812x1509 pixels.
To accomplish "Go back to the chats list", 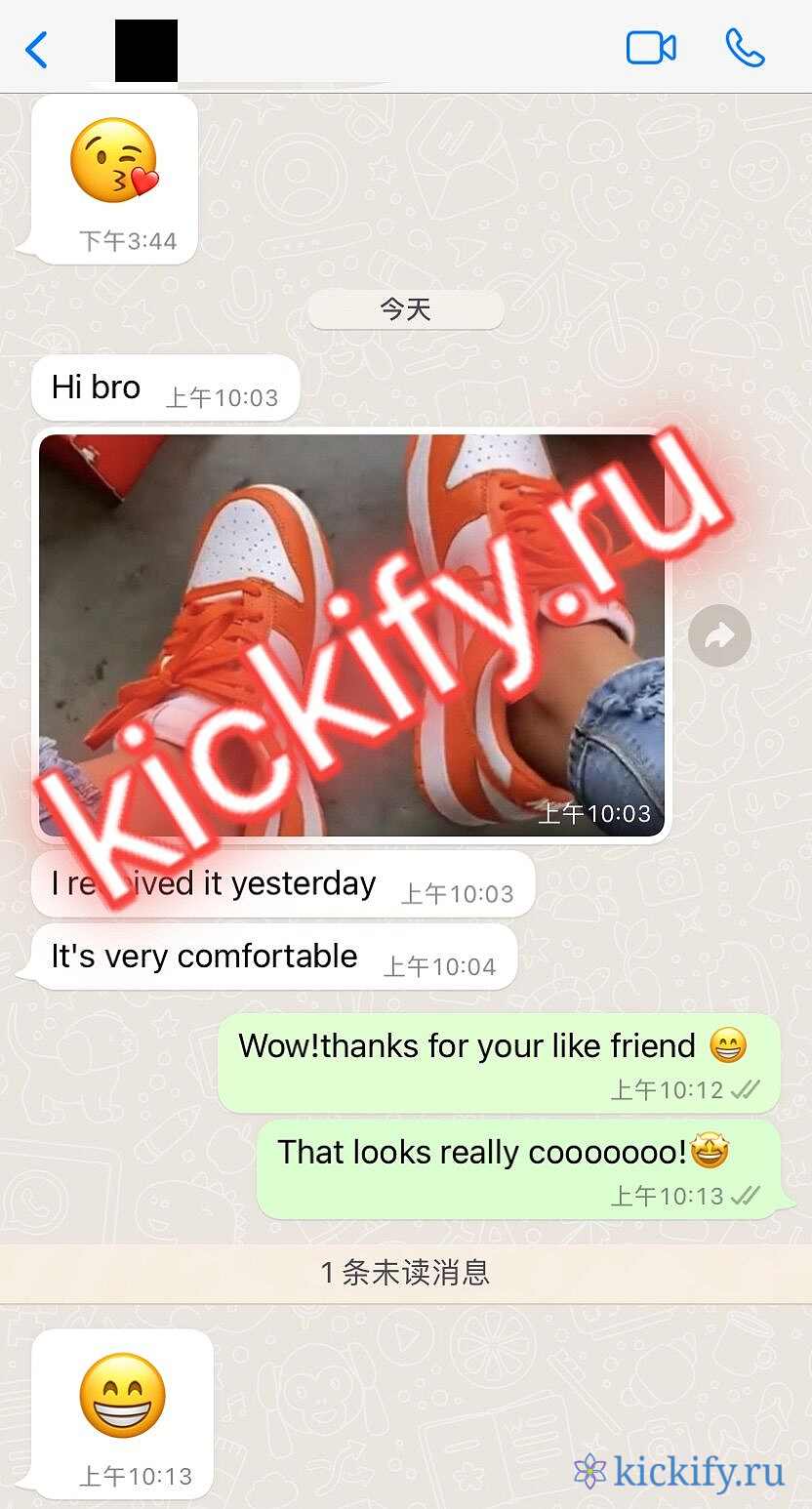I will [36, 49].
